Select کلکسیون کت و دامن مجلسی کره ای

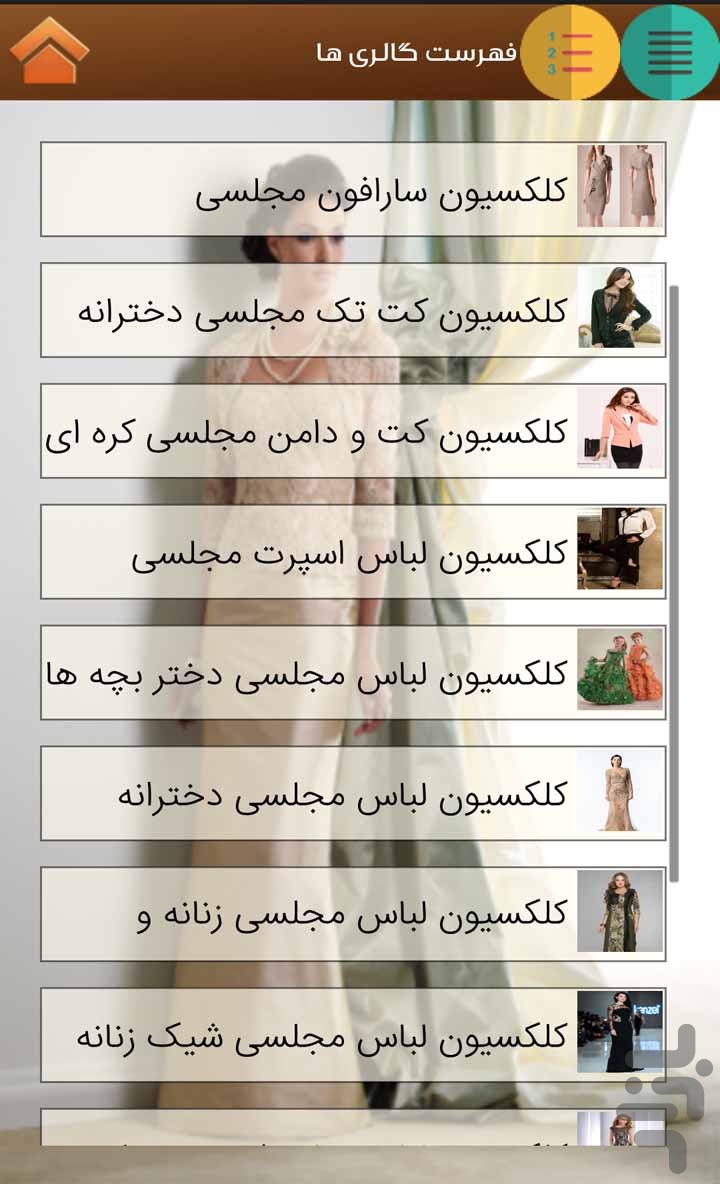click(x=353, y=430)
